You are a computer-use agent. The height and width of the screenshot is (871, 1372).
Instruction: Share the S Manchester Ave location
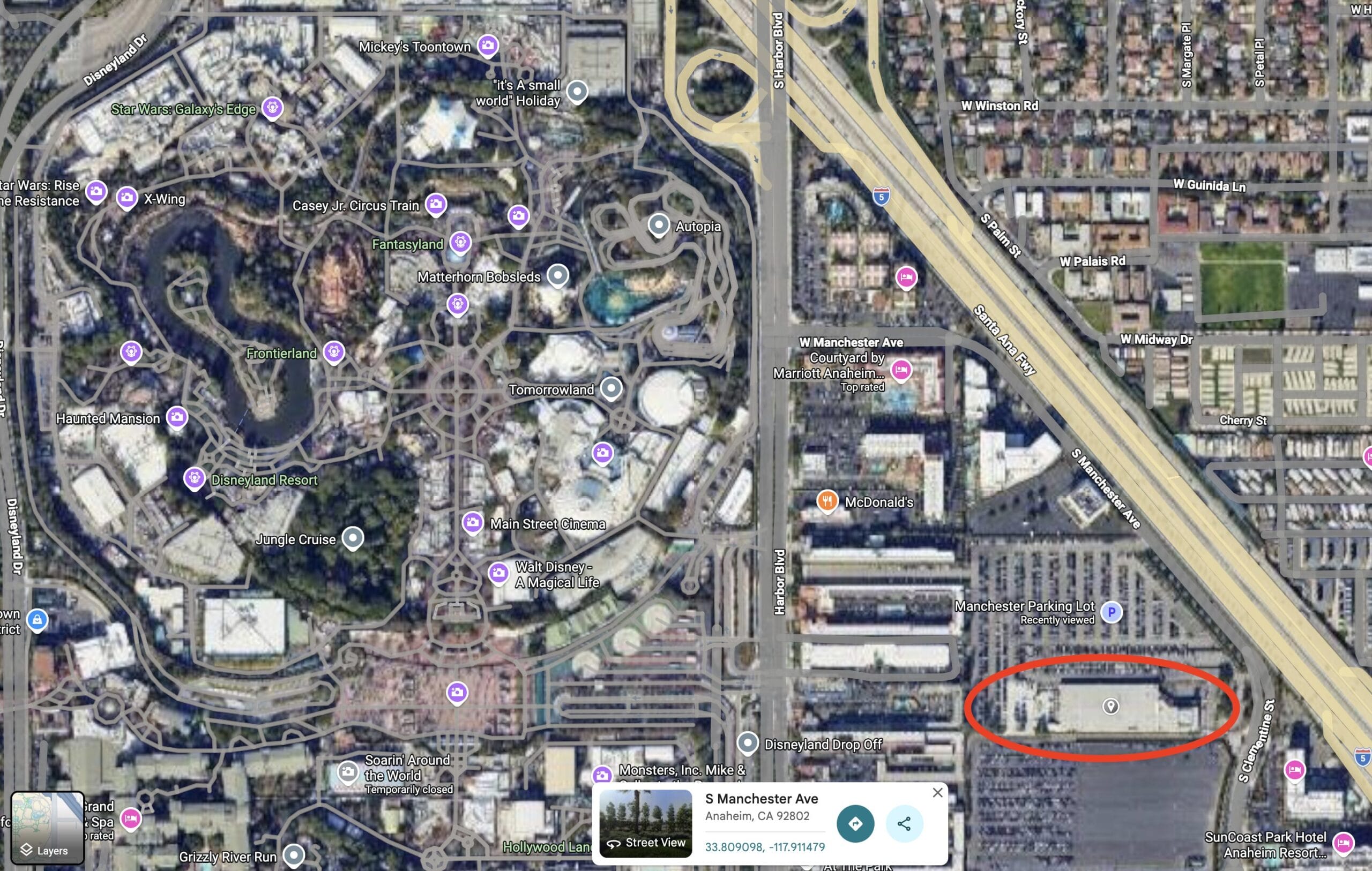click(904, 823)
